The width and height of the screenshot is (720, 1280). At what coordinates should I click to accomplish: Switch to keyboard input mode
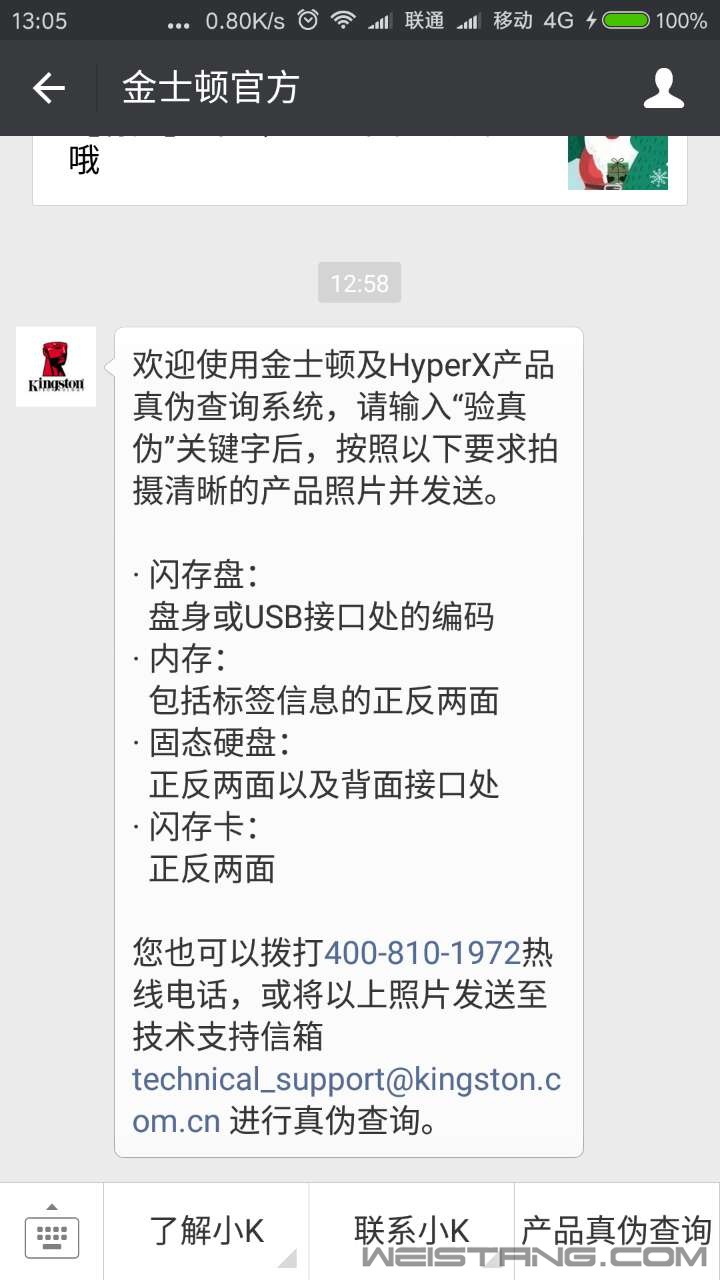(51, 1234)
